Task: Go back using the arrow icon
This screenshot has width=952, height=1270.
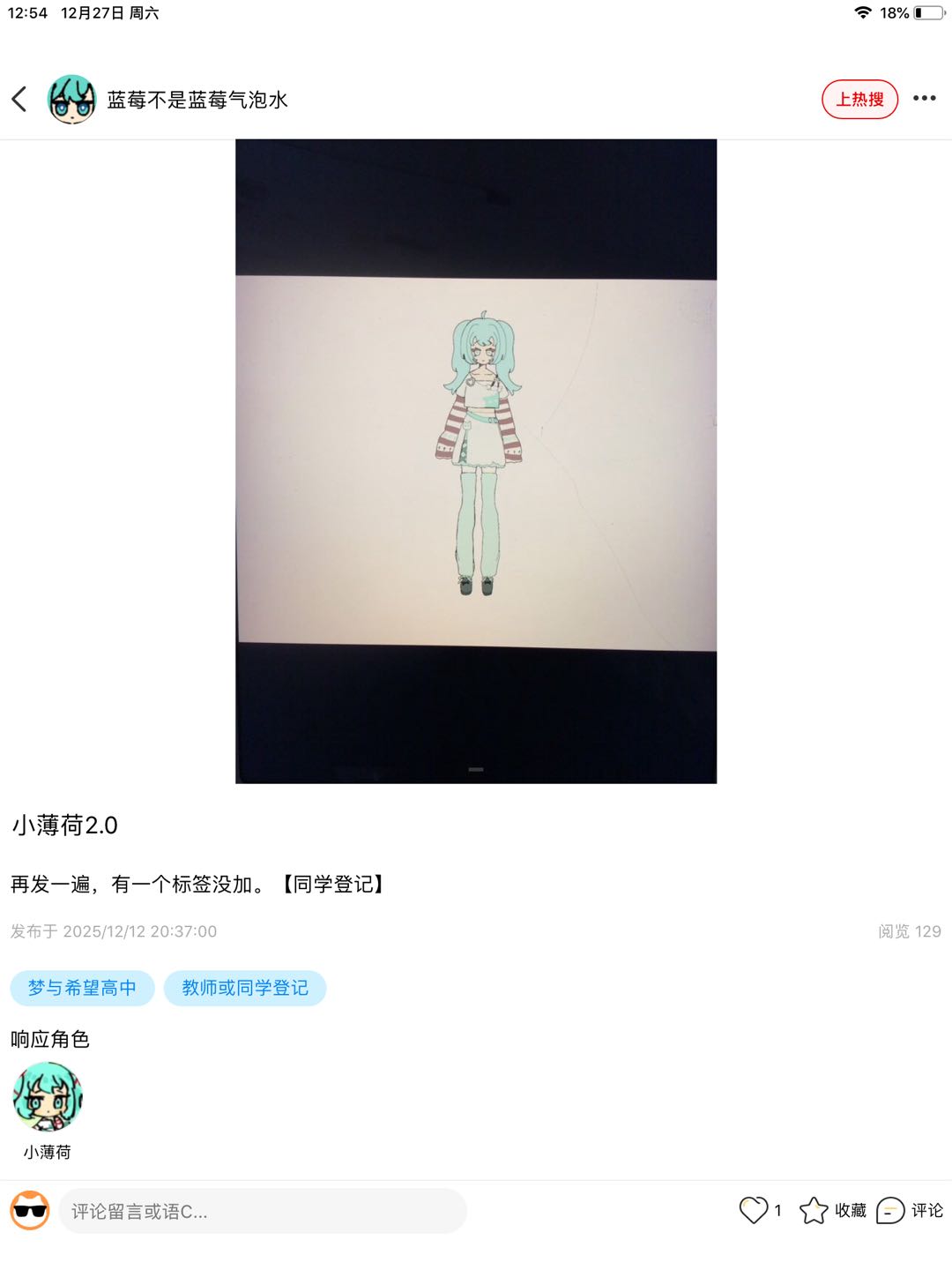Action: (20, 99)
